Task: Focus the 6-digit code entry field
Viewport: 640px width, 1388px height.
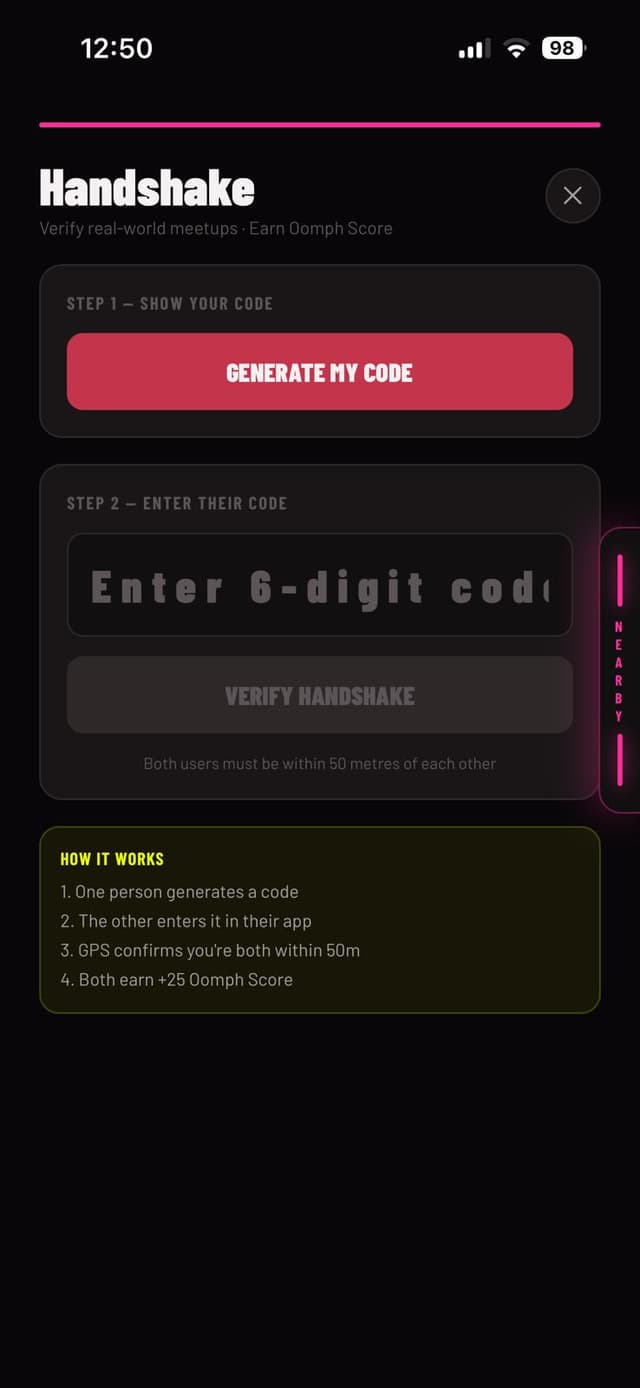Action: click(x=320, y=585)
